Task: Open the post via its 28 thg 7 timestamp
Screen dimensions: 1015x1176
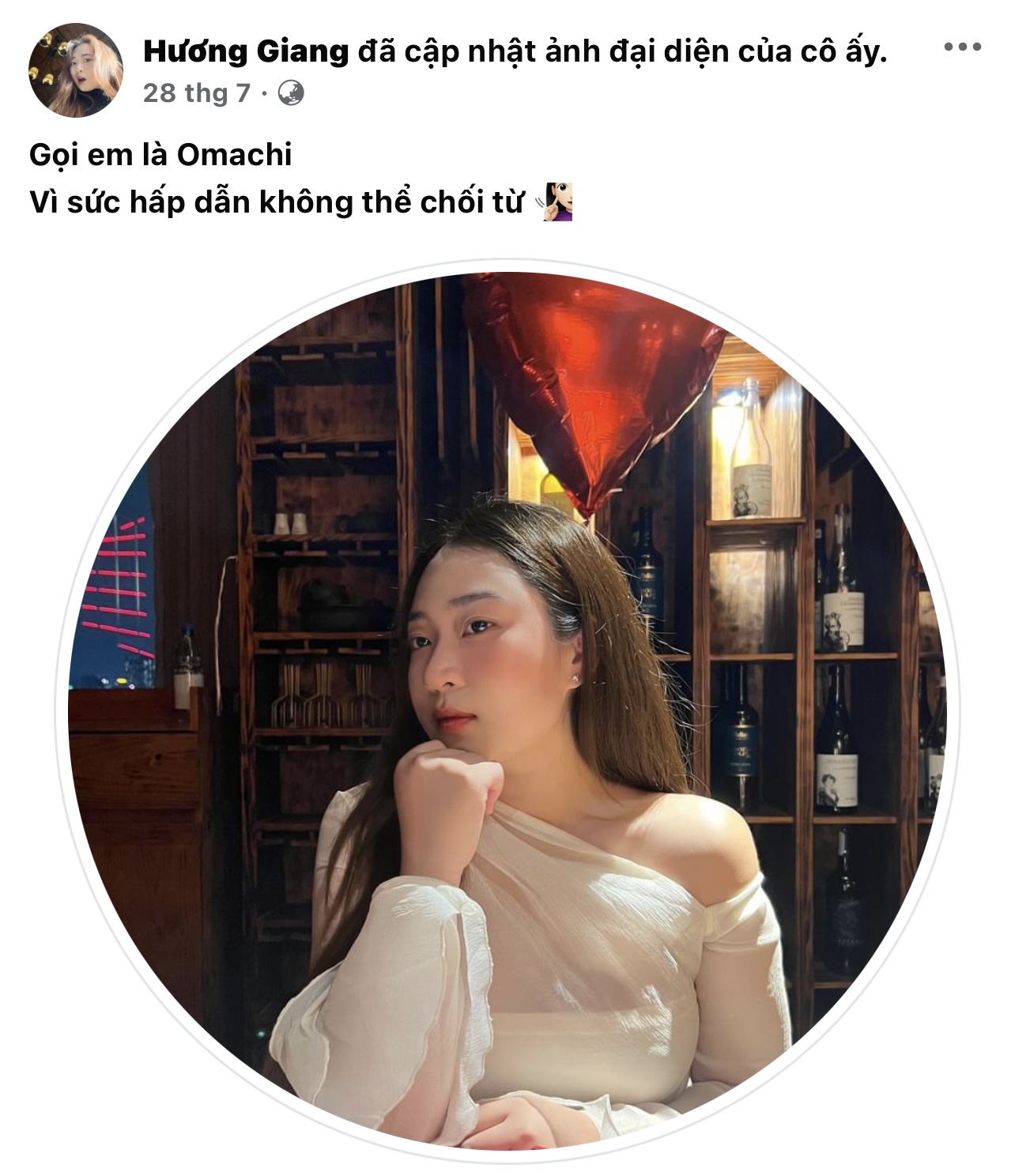Action: point(196,93)
